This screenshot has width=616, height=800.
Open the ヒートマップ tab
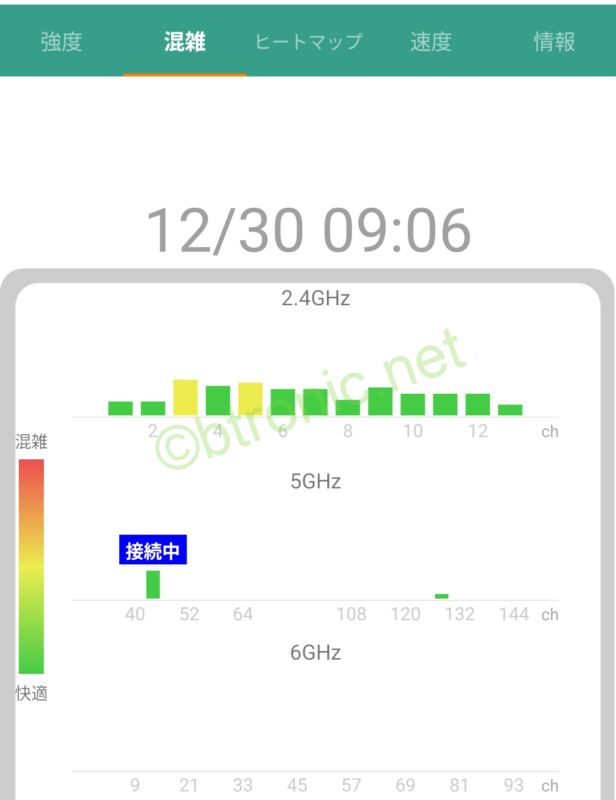(308, 42)
